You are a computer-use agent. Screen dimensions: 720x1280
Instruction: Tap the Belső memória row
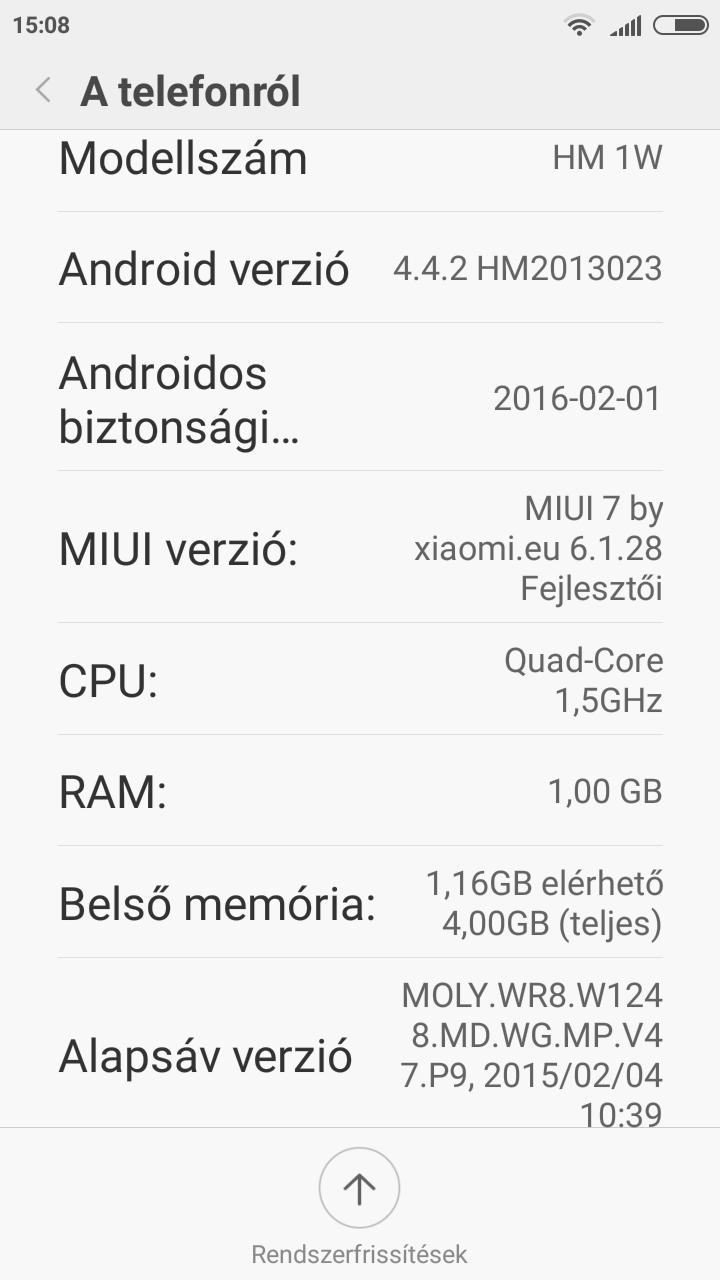(360, 903)
